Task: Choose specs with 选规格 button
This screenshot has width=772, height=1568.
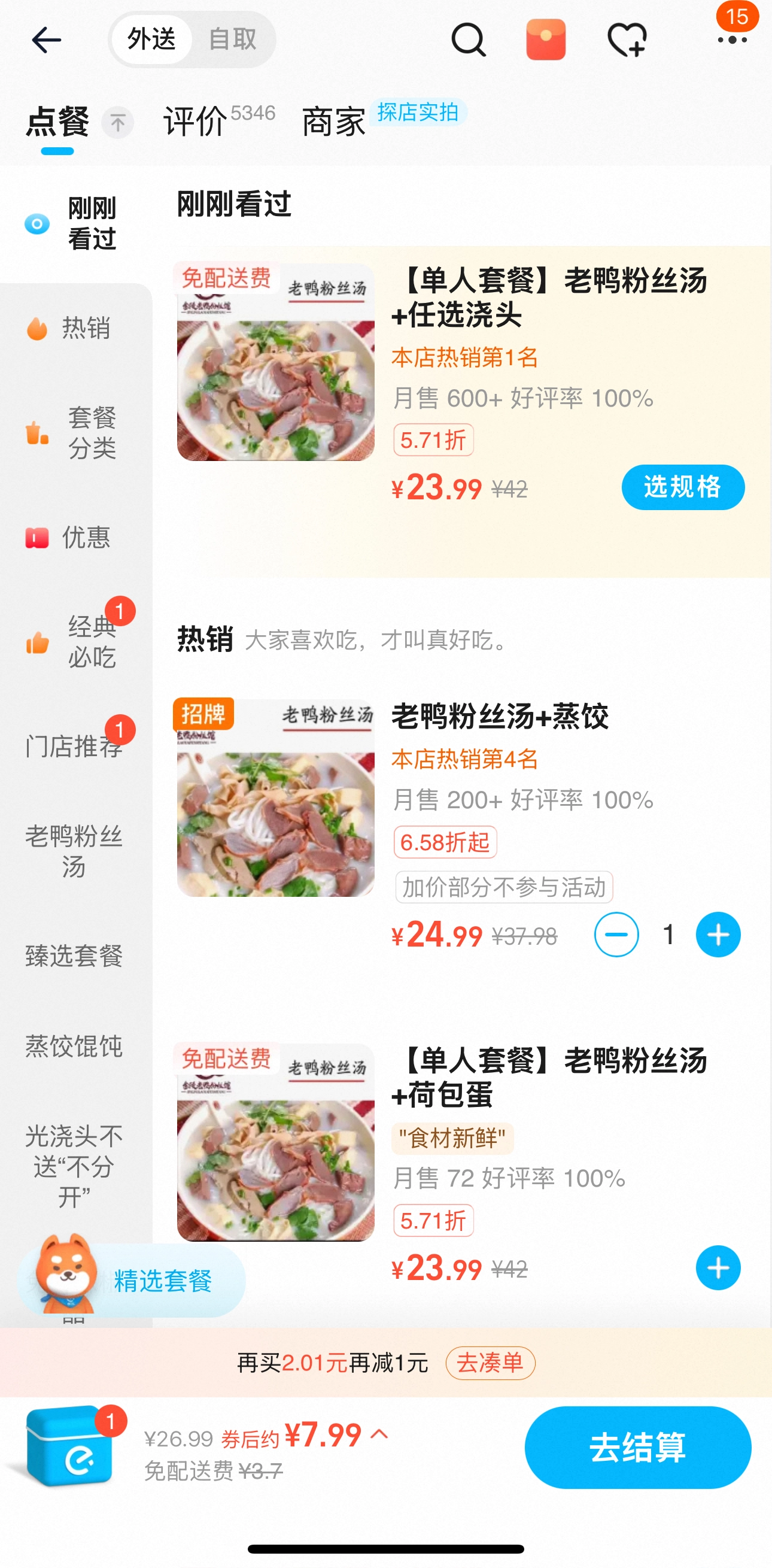Action: 683,487
